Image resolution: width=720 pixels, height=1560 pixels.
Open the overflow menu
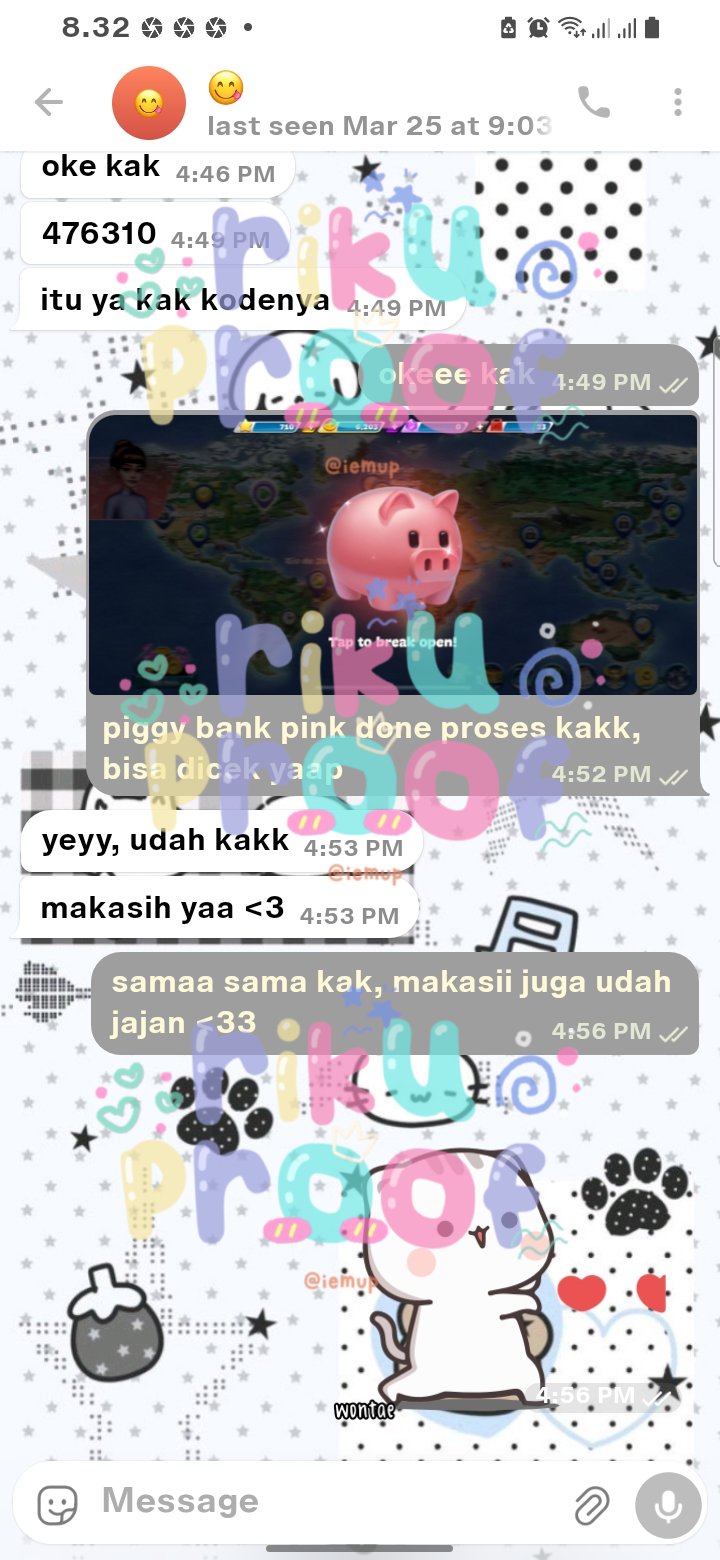pyautogui.click(x=677, y=102)
